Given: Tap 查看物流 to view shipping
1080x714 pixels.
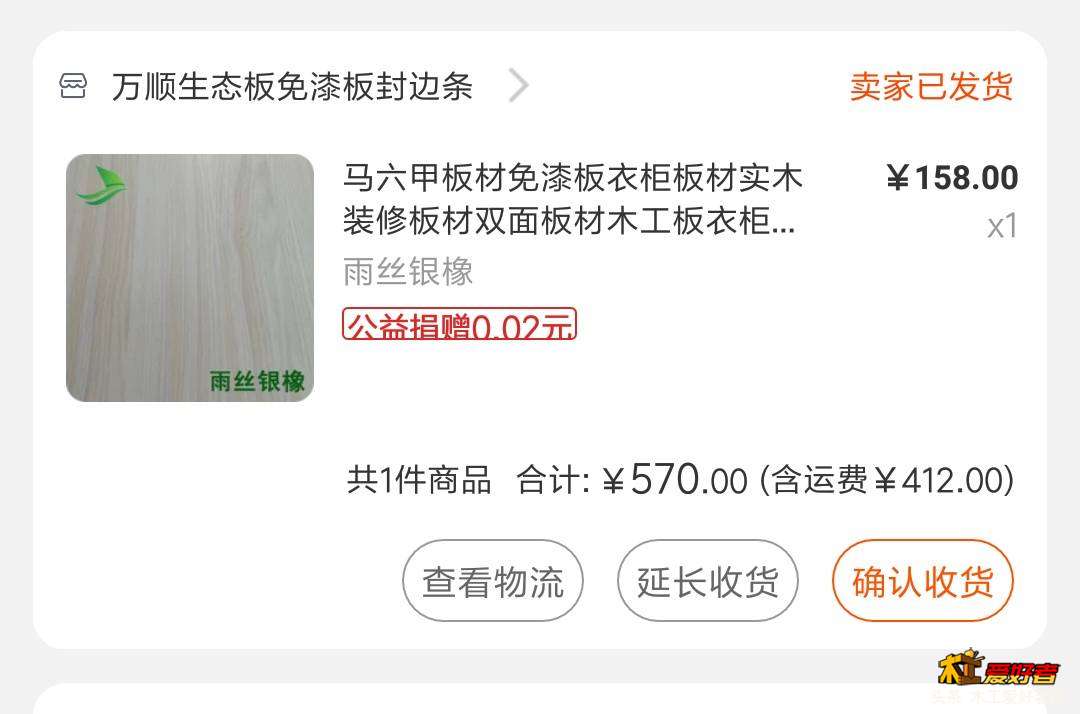Looking at the screenshot, I should 493,581.
